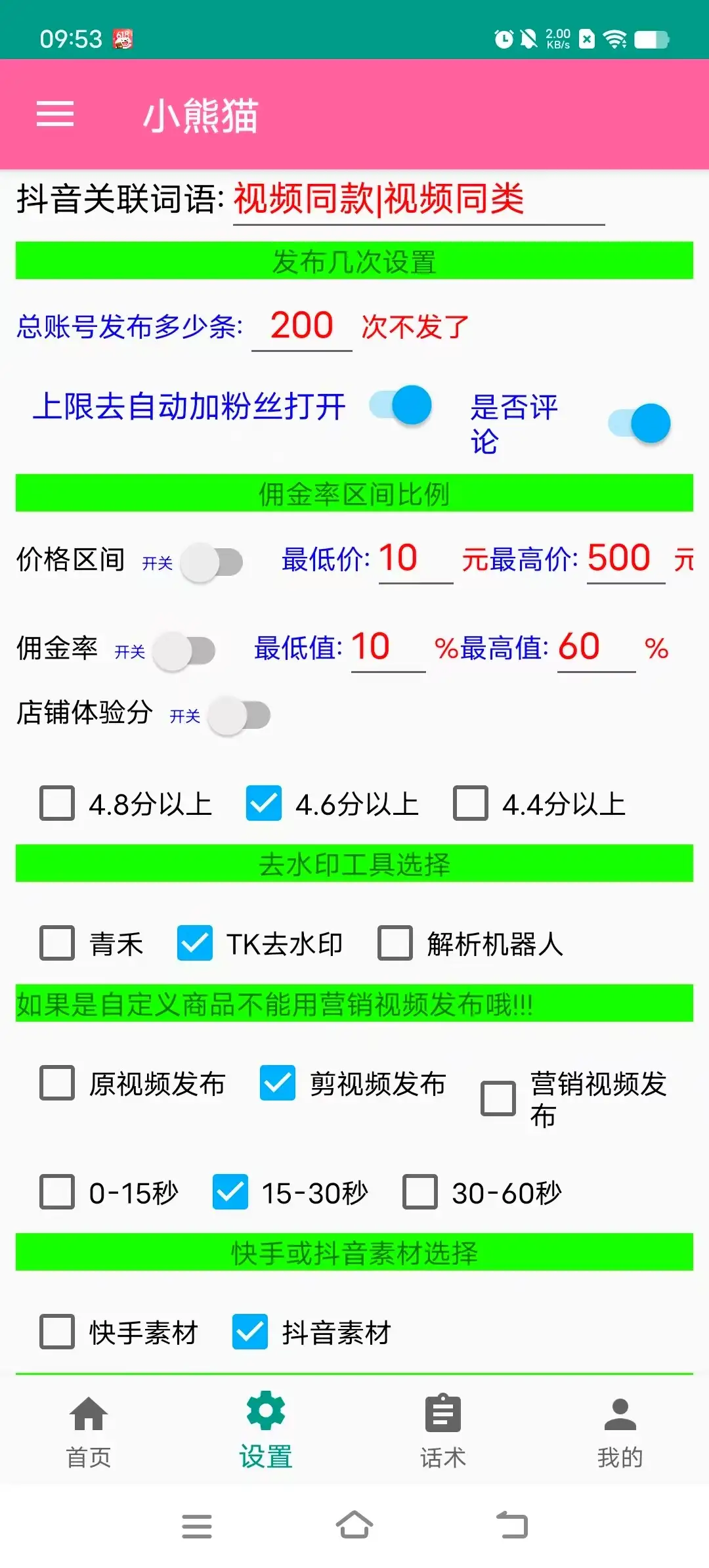Screen dimensions: 709x1568
Task: Turn on the 店铺体验分 switch
Action: [238, 716]
